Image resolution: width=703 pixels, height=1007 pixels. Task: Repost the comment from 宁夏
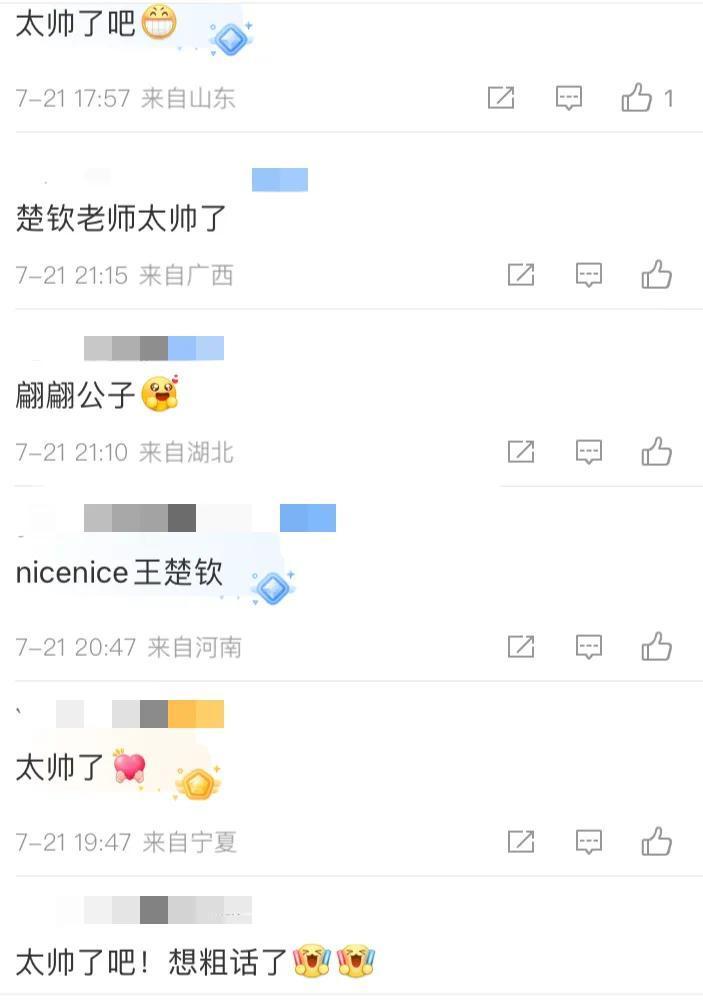coord(521,842)
